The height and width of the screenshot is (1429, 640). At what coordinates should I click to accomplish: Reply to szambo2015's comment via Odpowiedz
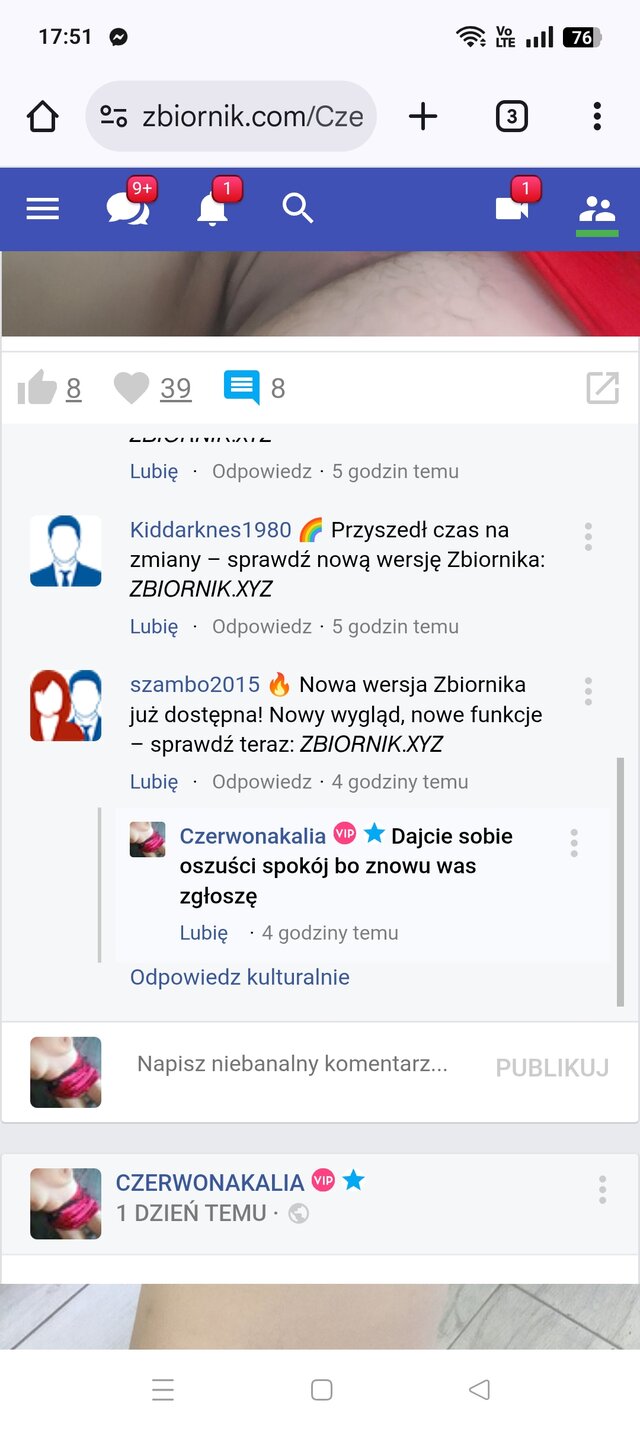click(x=262, y=782)
